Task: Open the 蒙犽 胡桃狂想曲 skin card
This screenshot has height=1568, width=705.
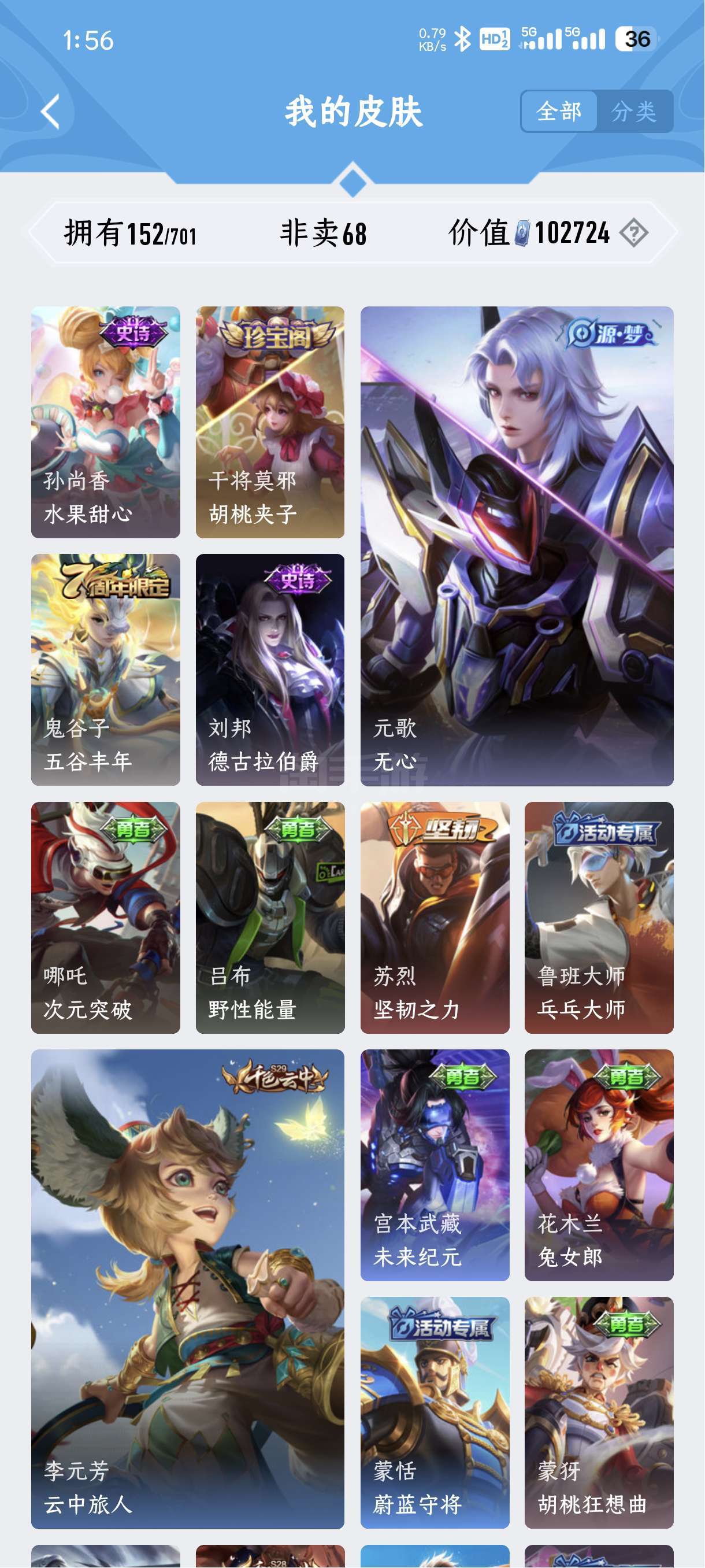Action: point(599,1413)
